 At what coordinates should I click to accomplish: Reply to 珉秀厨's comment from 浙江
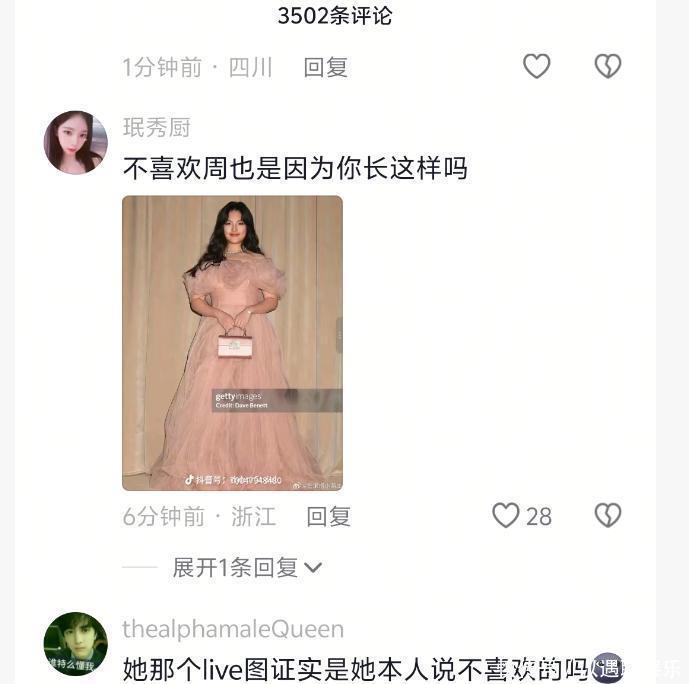point(328,516)
